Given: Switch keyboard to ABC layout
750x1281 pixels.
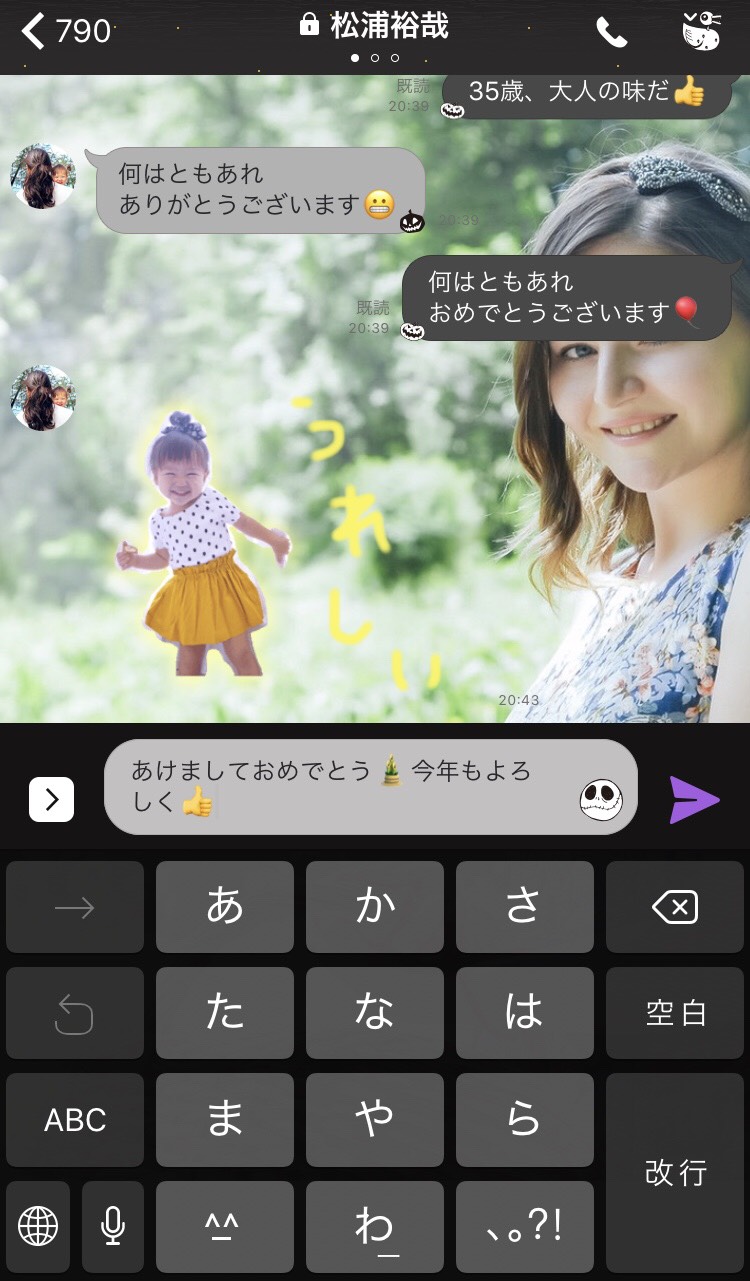Looking at the screenshot, I should [x=75, y=1119].
